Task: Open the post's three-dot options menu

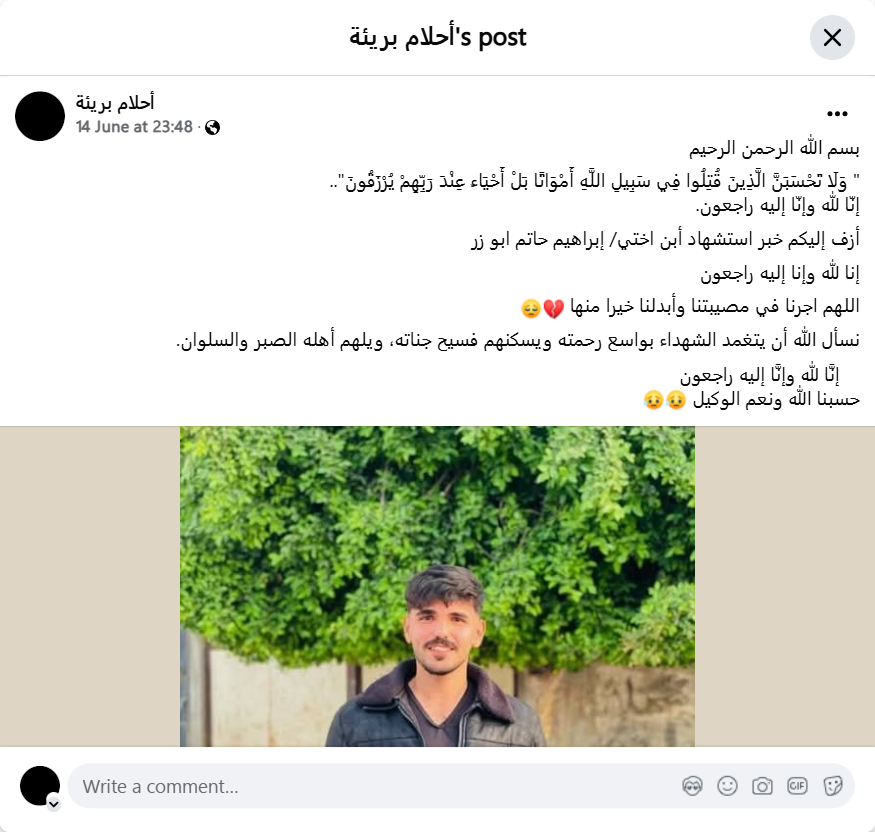Action: pyautogui.click(x=838, y=114)
